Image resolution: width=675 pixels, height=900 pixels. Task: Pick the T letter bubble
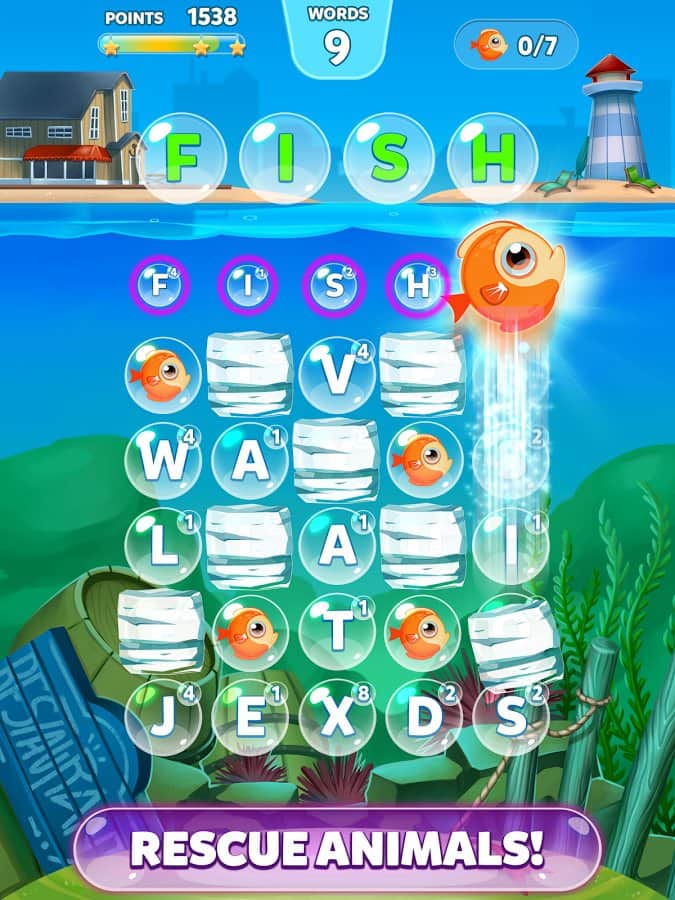[337, 632]
